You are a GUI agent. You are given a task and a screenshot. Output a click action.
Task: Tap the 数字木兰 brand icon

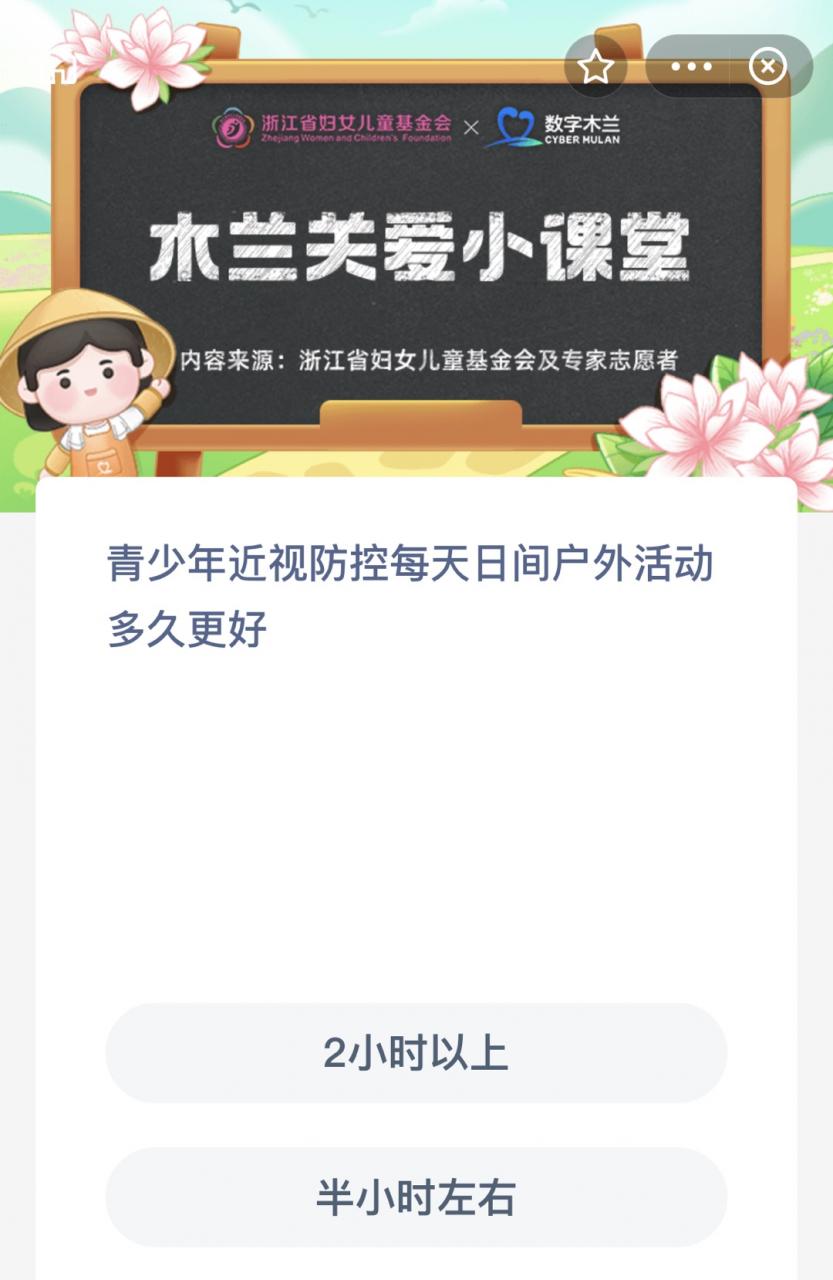[580, 128]
